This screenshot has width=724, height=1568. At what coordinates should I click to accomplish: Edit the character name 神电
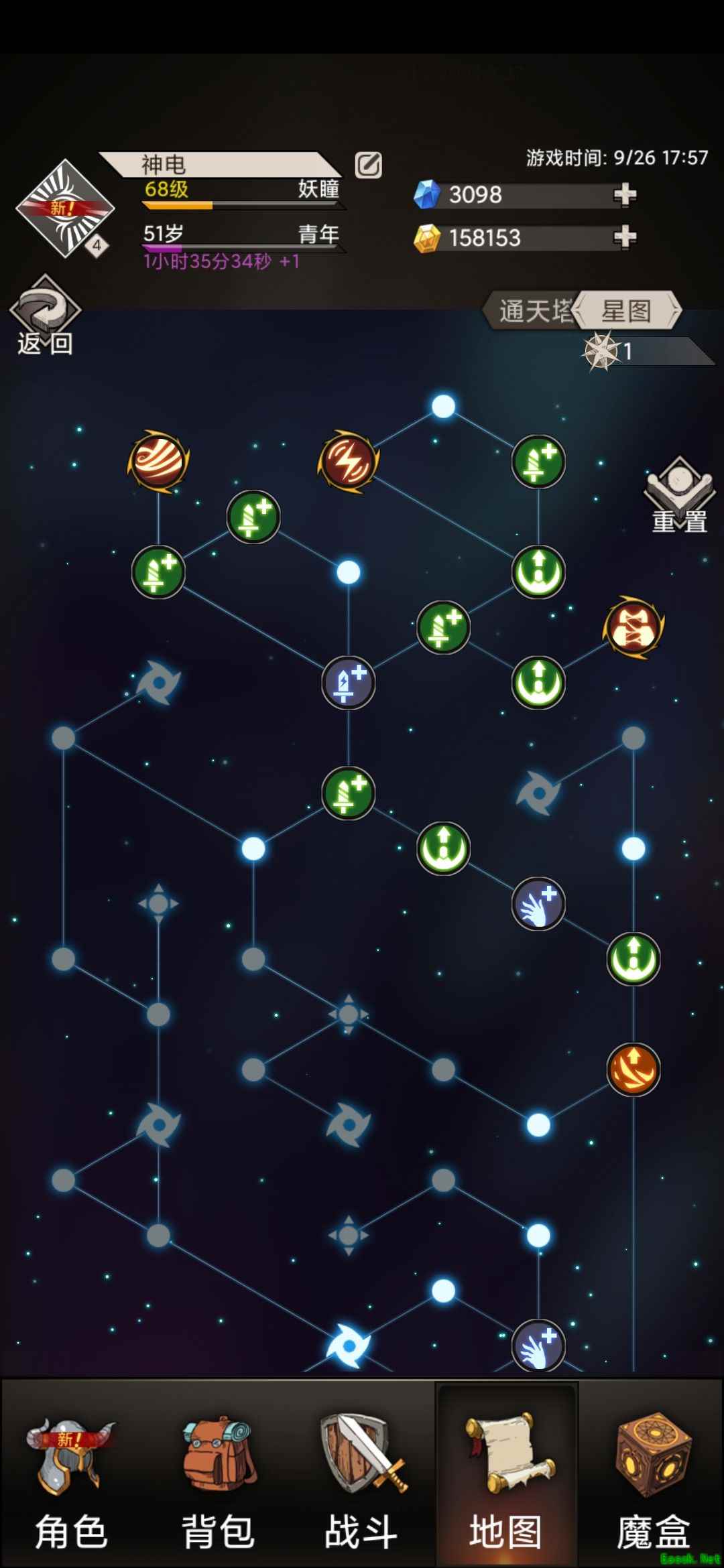368,165
